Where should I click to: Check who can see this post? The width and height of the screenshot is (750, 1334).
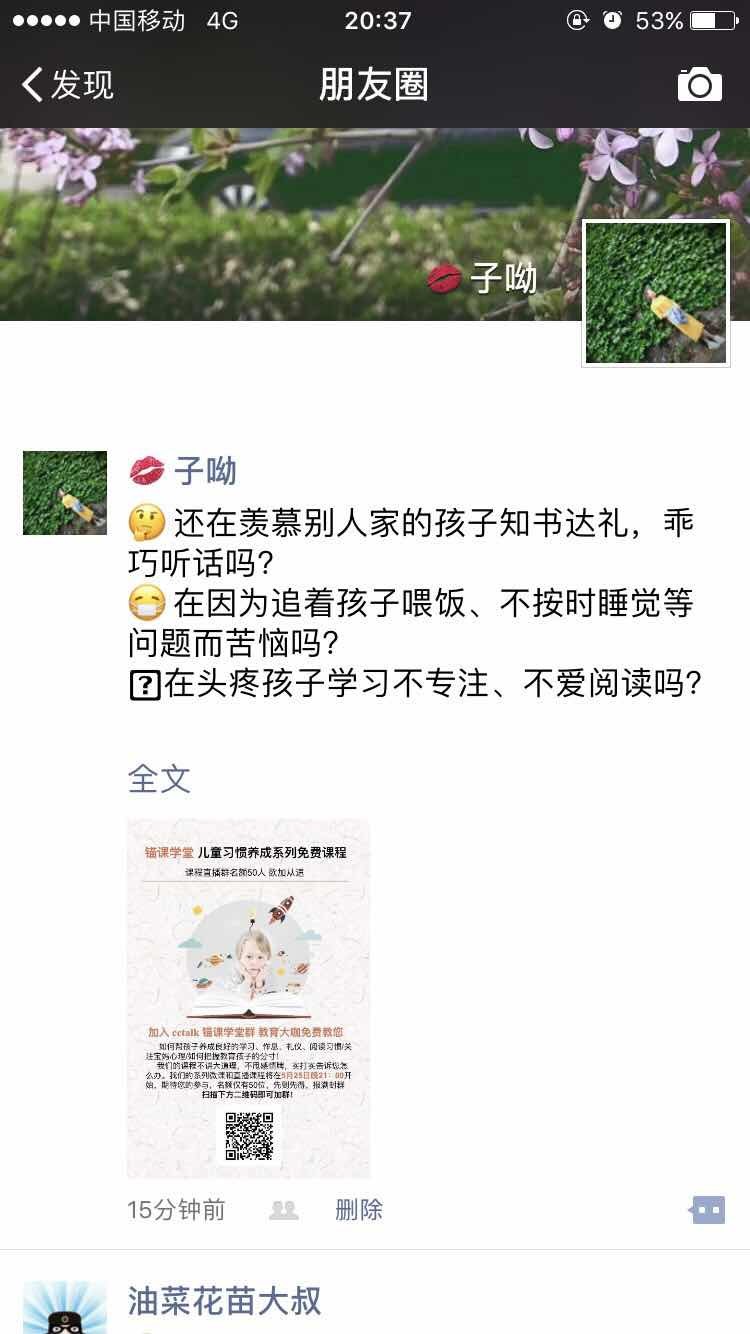(x=284, y=1210)
